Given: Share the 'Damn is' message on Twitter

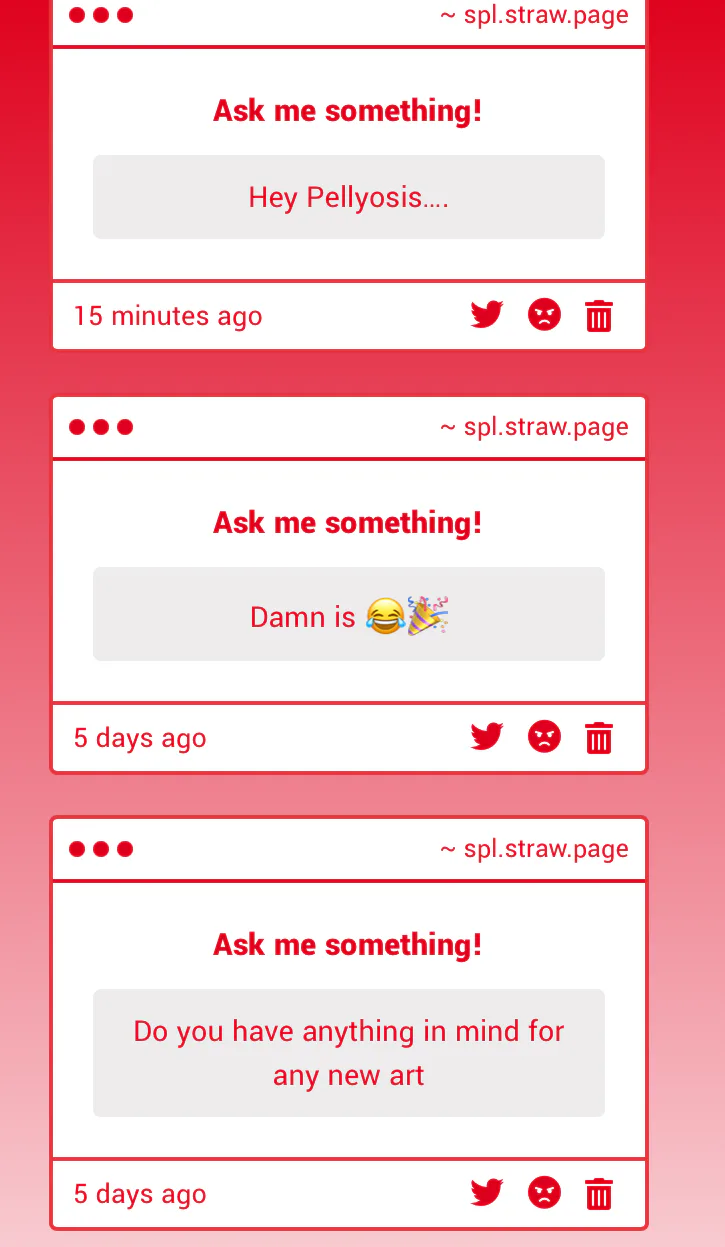Looking at the screenshot, I should (x=487, y=737).
